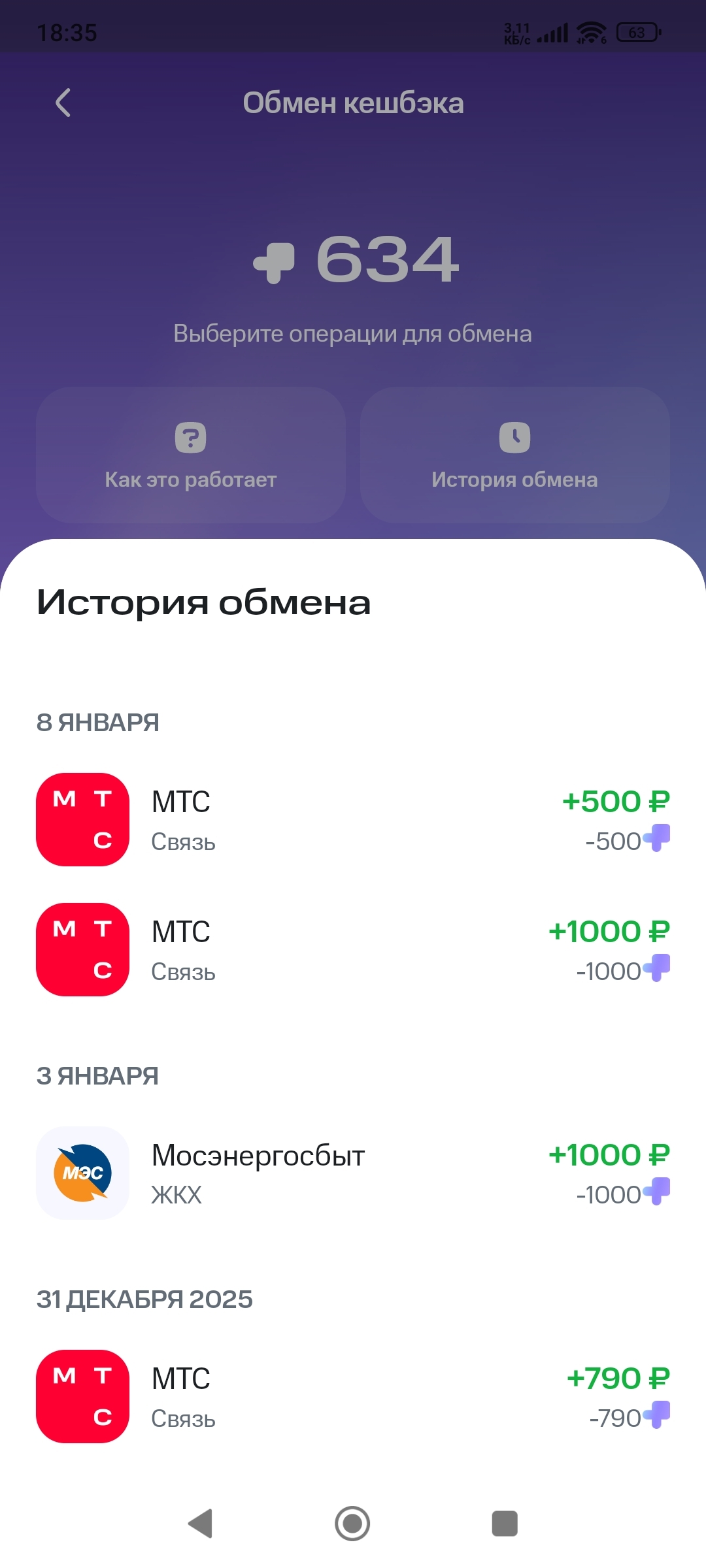View the Мосэнергосбыт ЖКХ exchange entry
This screenshot has height=1568, width=706.
[x=353, y=1173]
